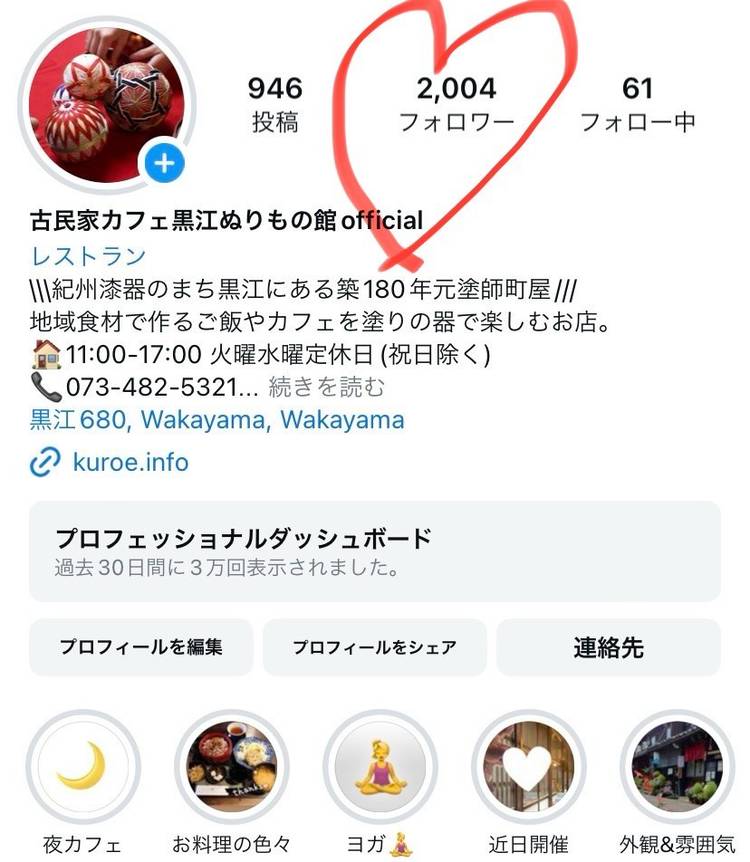Open the 連絡先 contact button
Viewport: 750px width, 862px height.
[x=608, y=647]
